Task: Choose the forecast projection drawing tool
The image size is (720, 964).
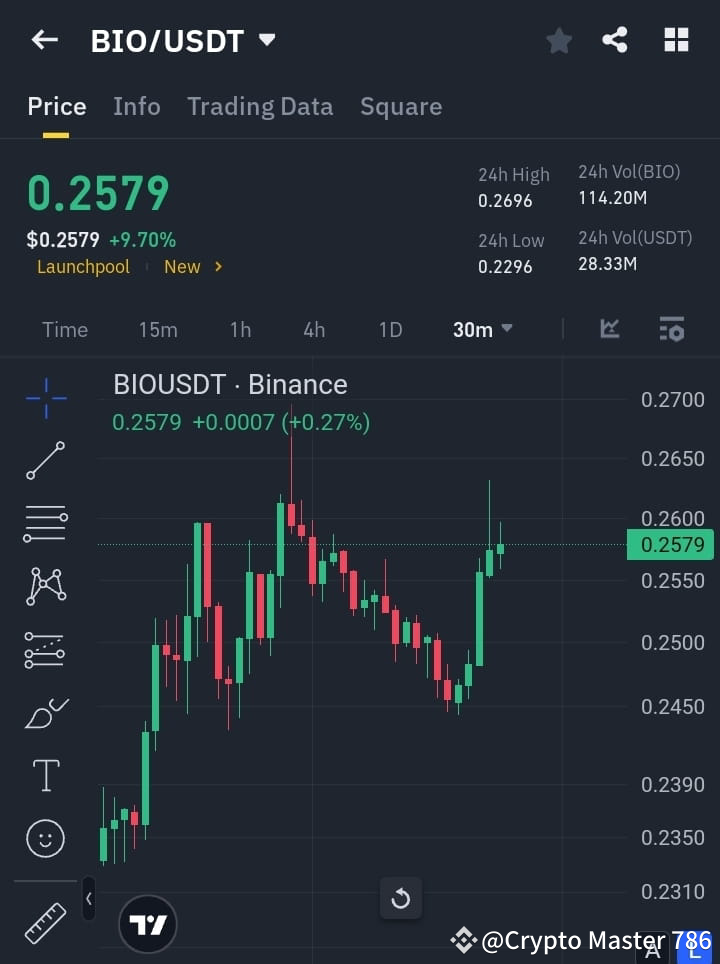Action: (x=44, y=650)
